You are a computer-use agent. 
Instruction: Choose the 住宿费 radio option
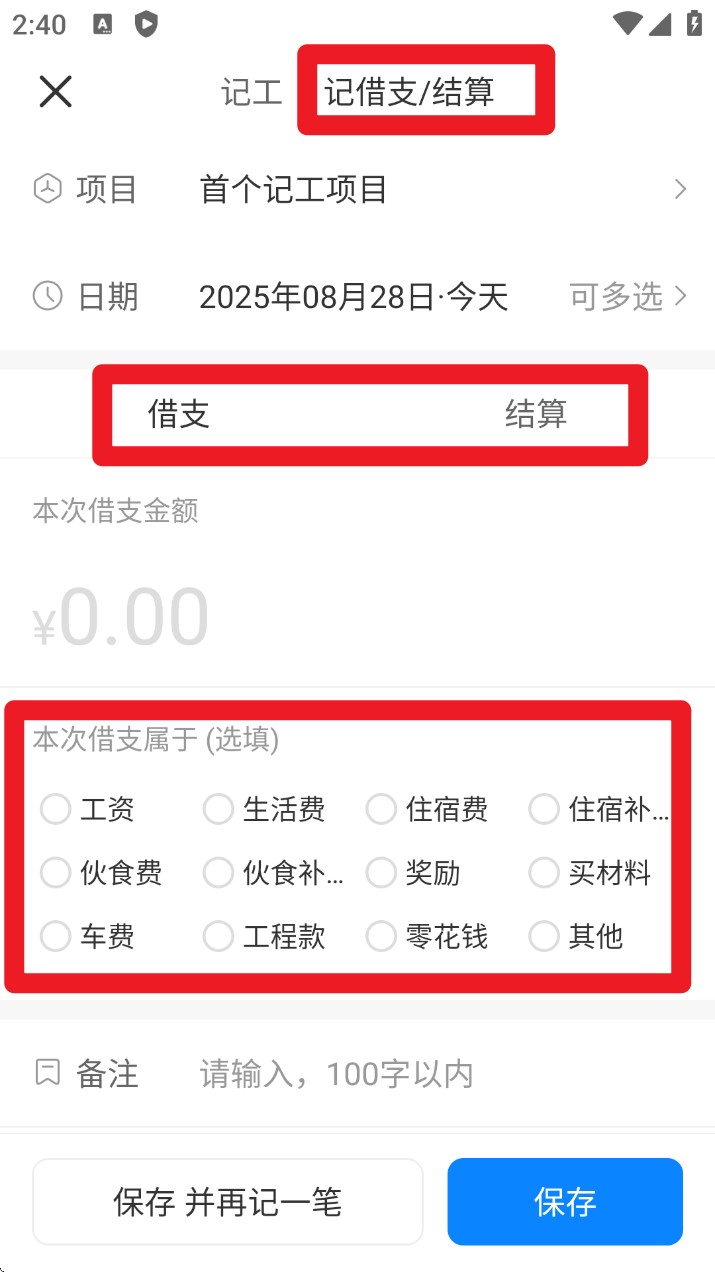(427, 809)
